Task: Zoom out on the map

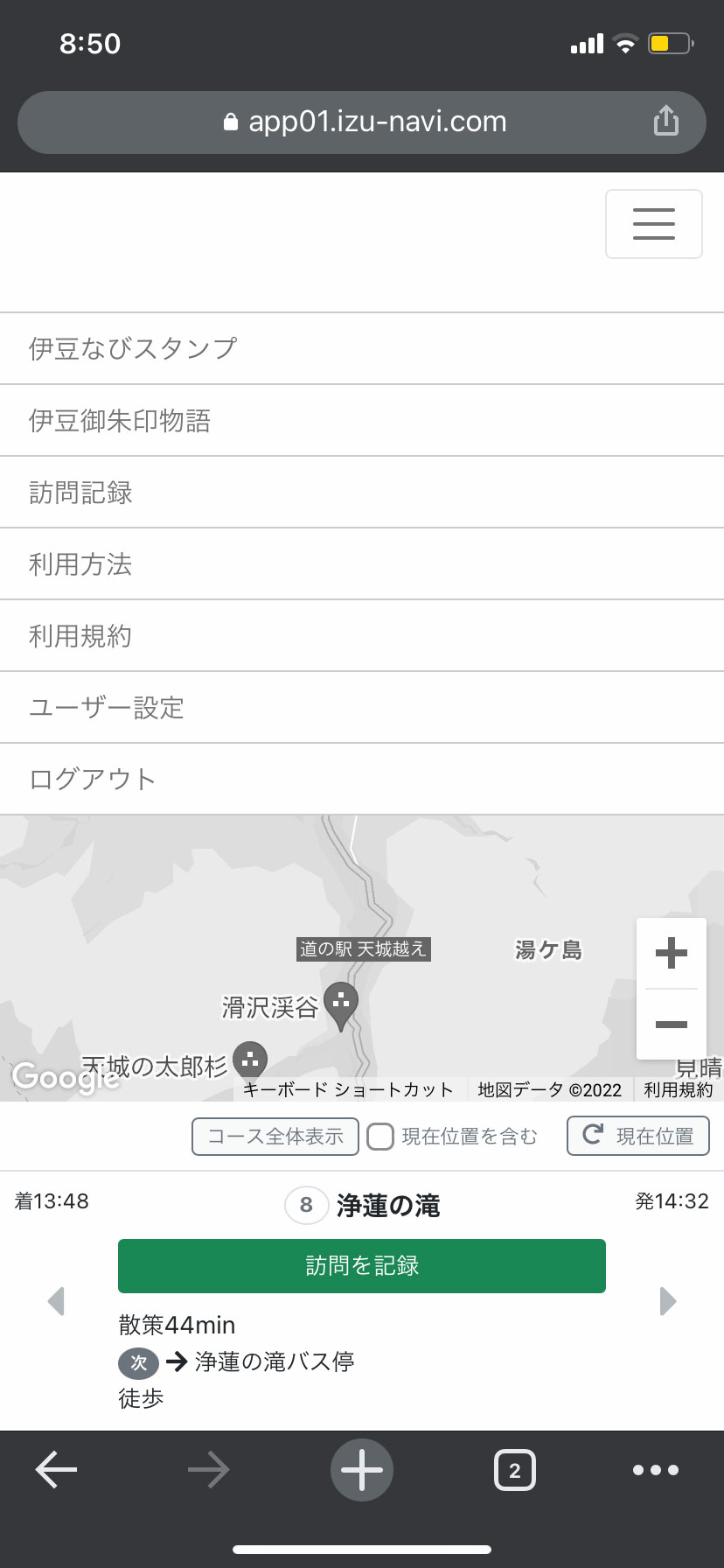Action: [671, 1024]
